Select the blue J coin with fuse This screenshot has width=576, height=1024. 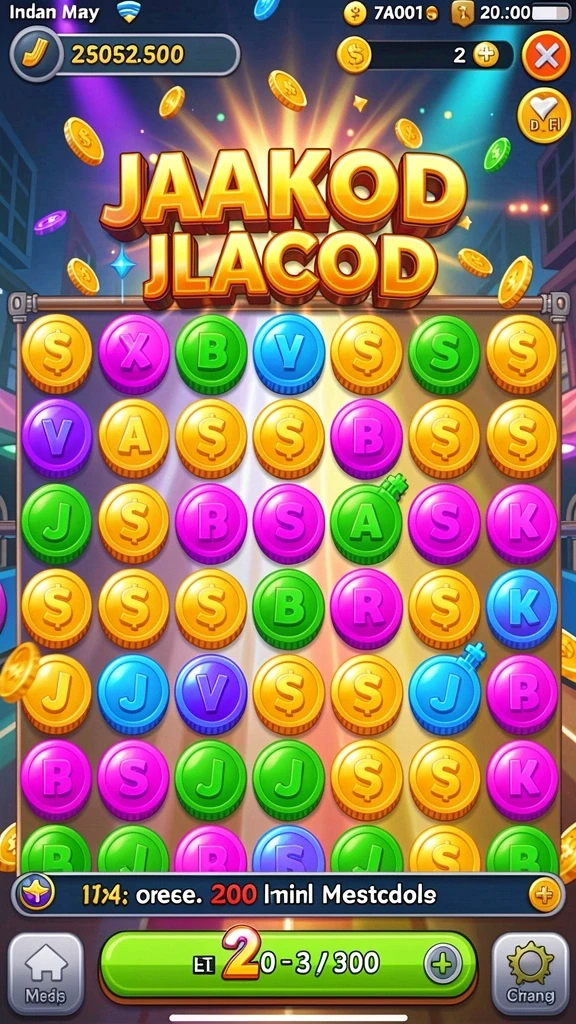444,694
